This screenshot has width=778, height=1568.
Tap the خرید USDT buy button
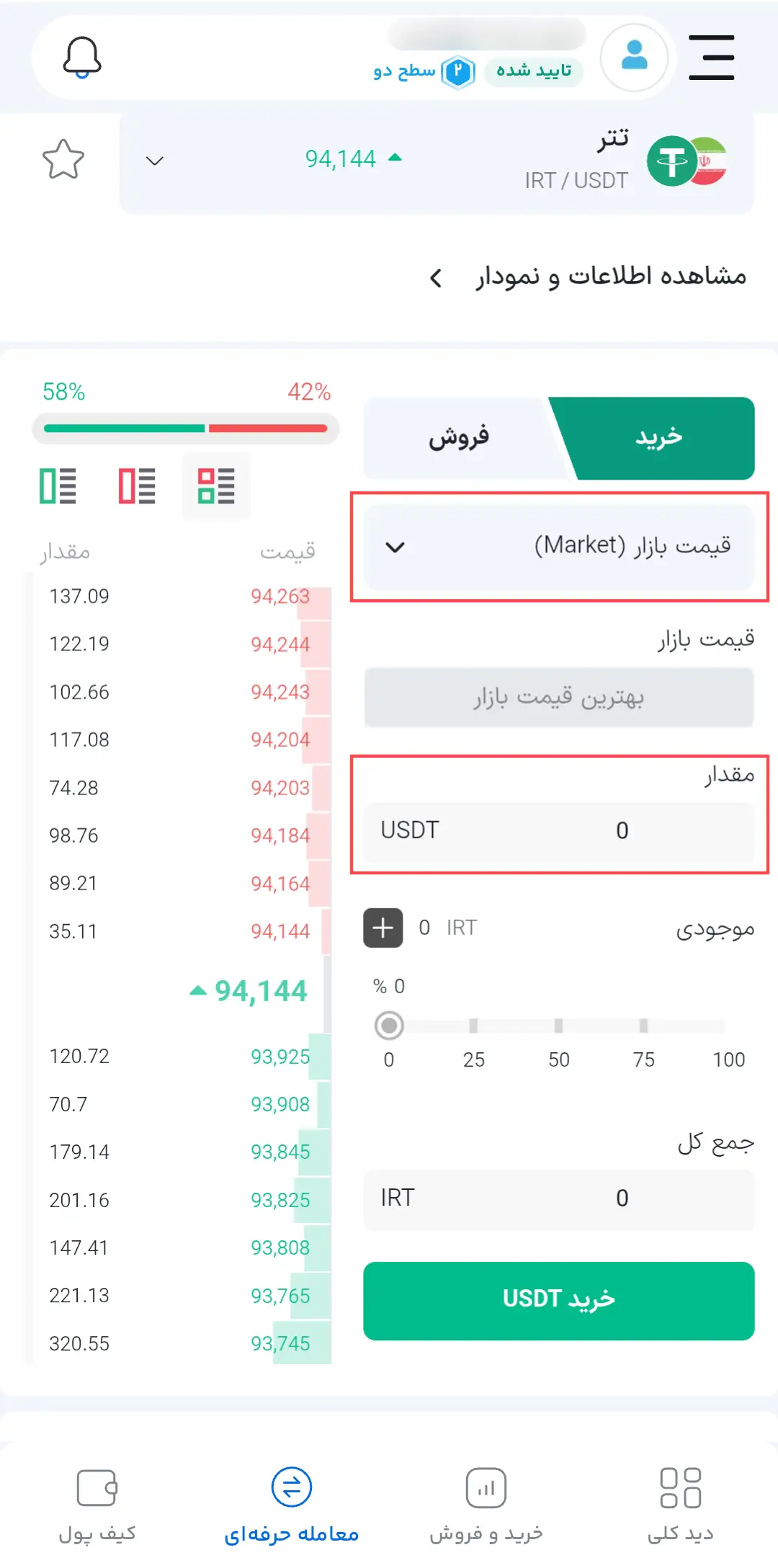coord(558,1300)
